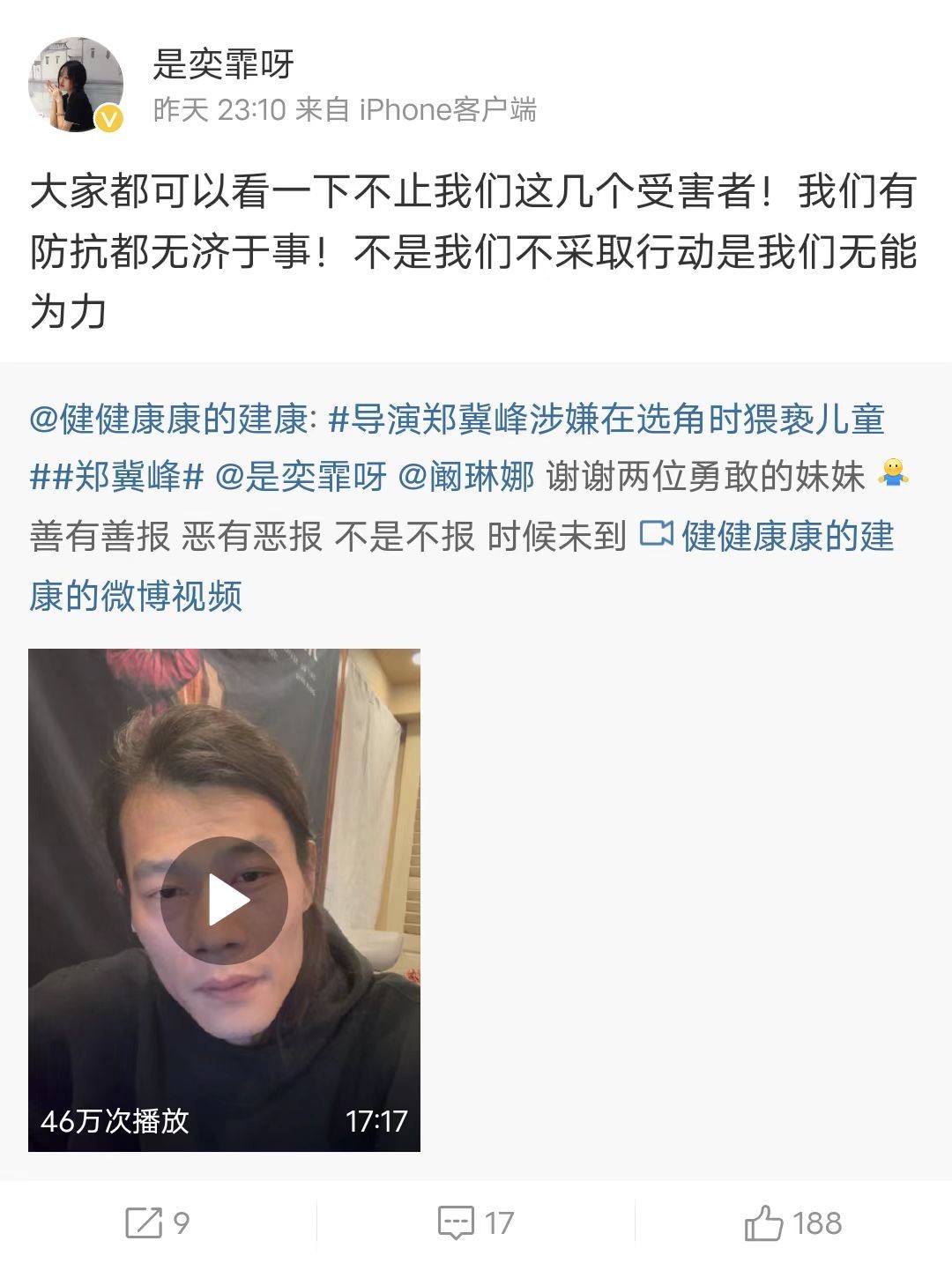The image size is (952, 1263).
Task: Open @是奕霏呀 mention in the repost
Action: 301,477
